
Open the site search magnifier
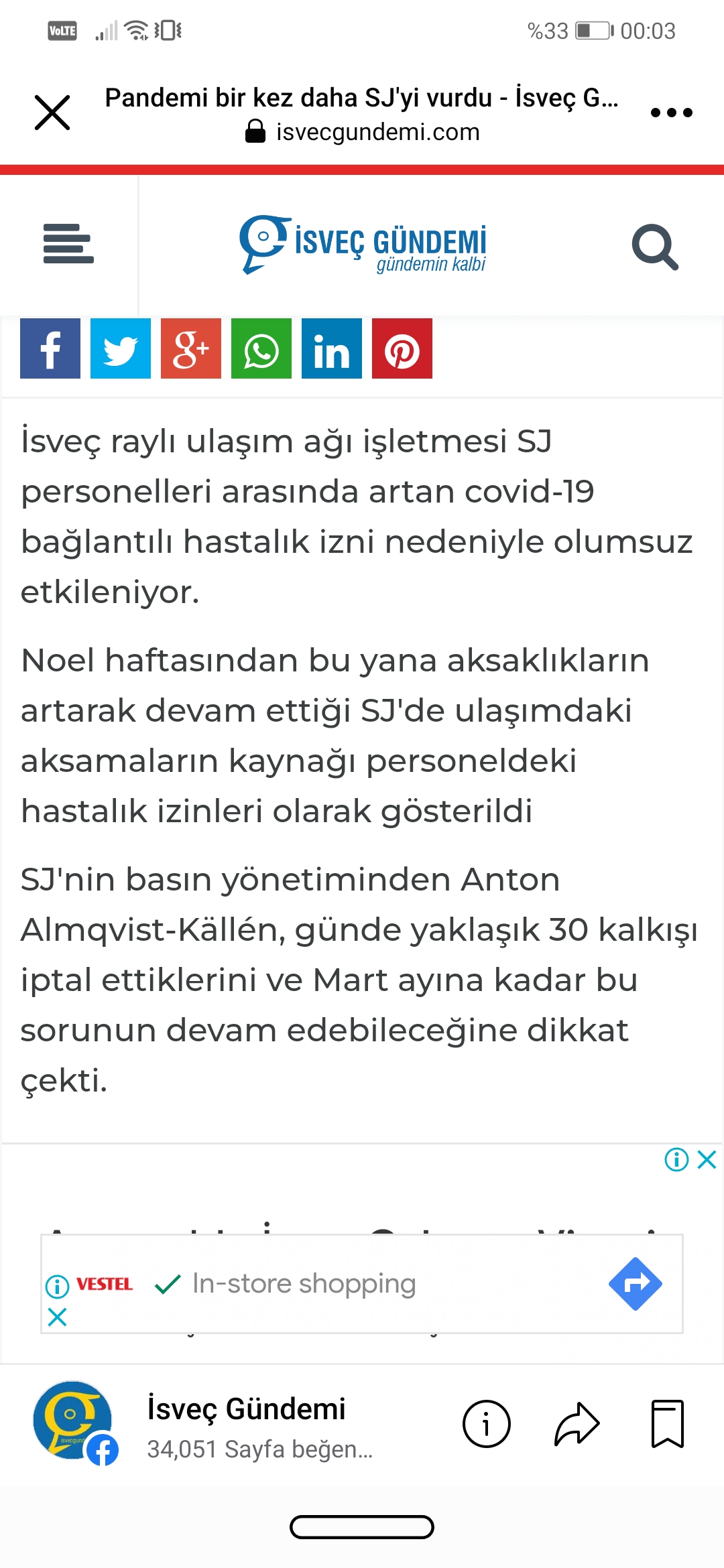[655, 247]
